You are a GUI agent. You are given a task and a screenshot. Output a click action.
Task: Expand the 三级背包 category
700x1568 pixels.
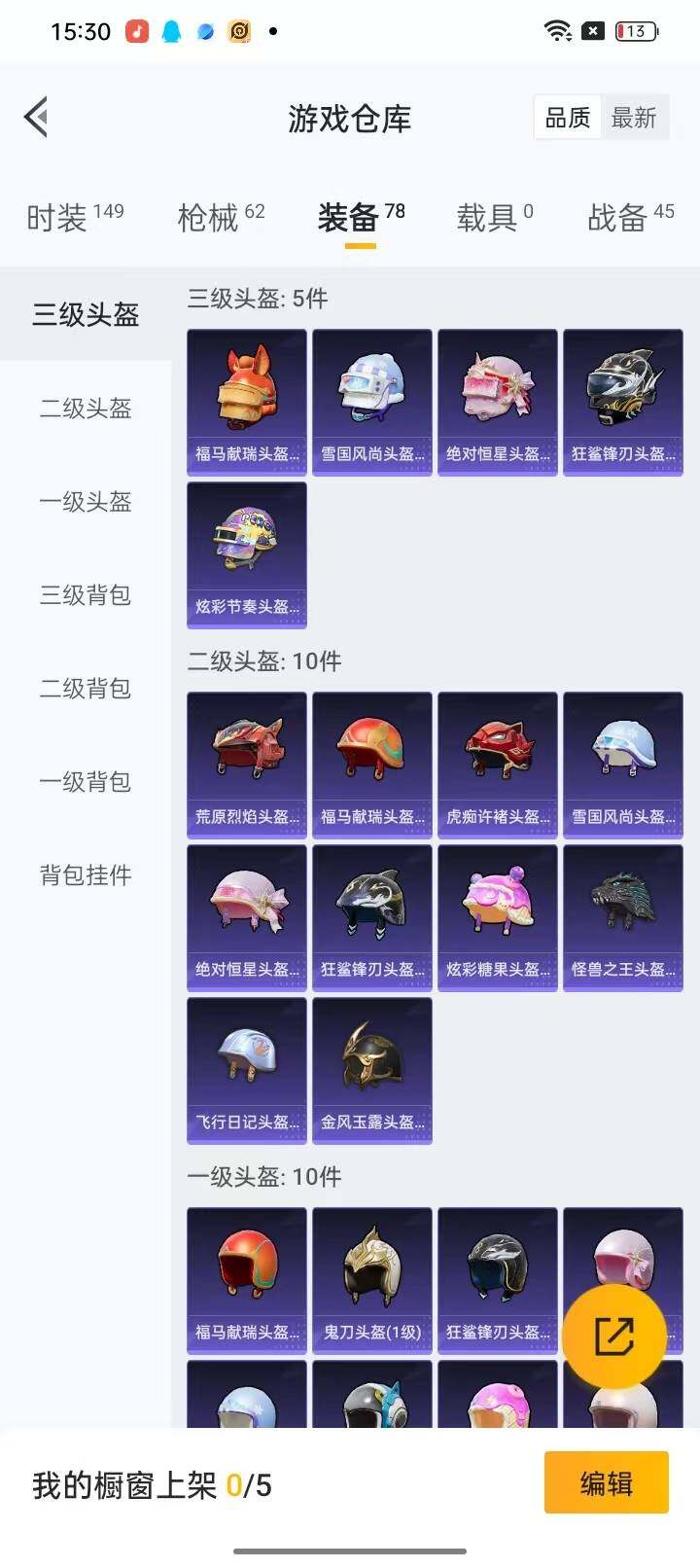(x=84, y=595)
